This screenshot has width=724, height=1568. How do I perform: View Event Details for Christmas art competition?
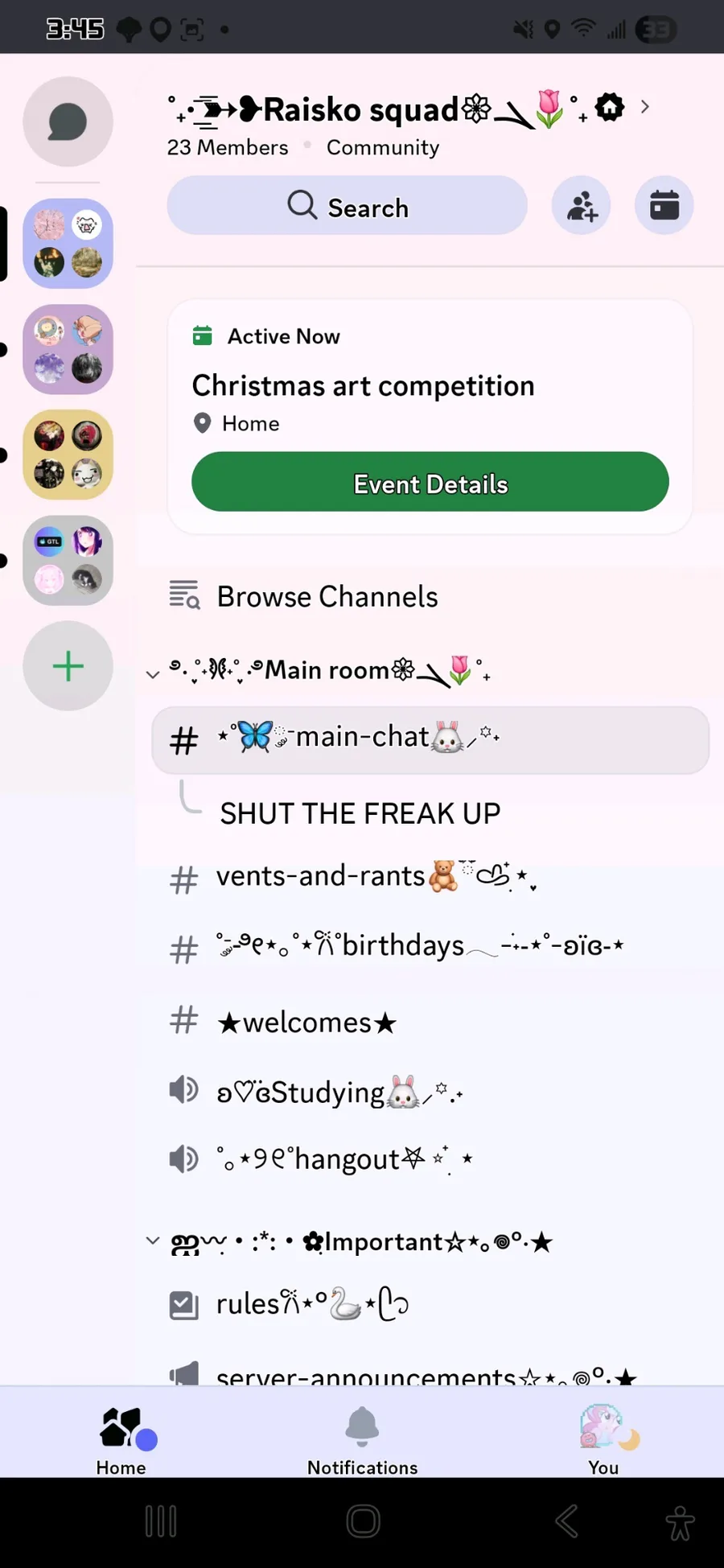[430, 482]
